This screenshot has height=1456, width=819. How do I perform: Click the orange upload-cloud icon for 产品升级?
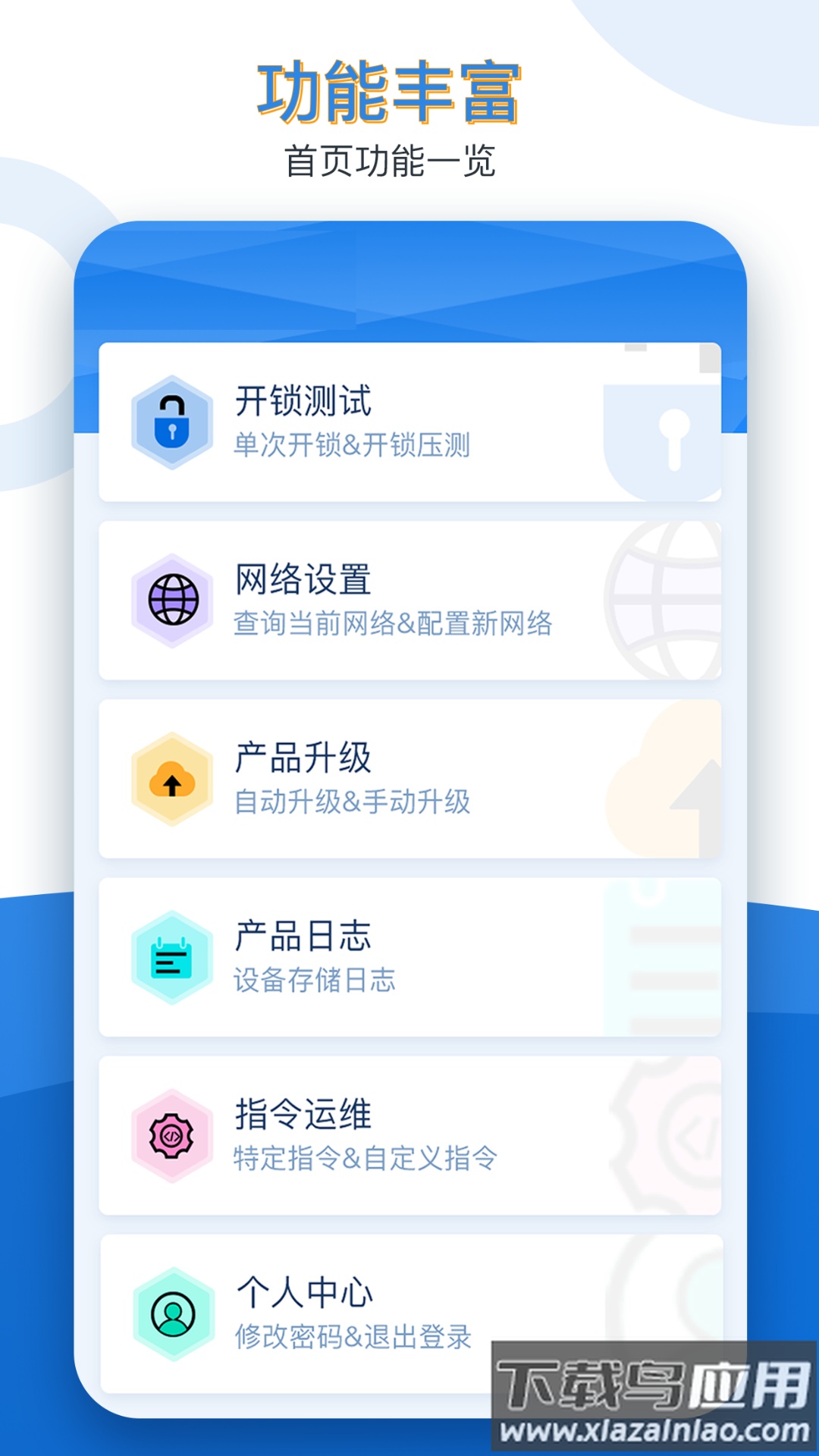tap(173, 777)
